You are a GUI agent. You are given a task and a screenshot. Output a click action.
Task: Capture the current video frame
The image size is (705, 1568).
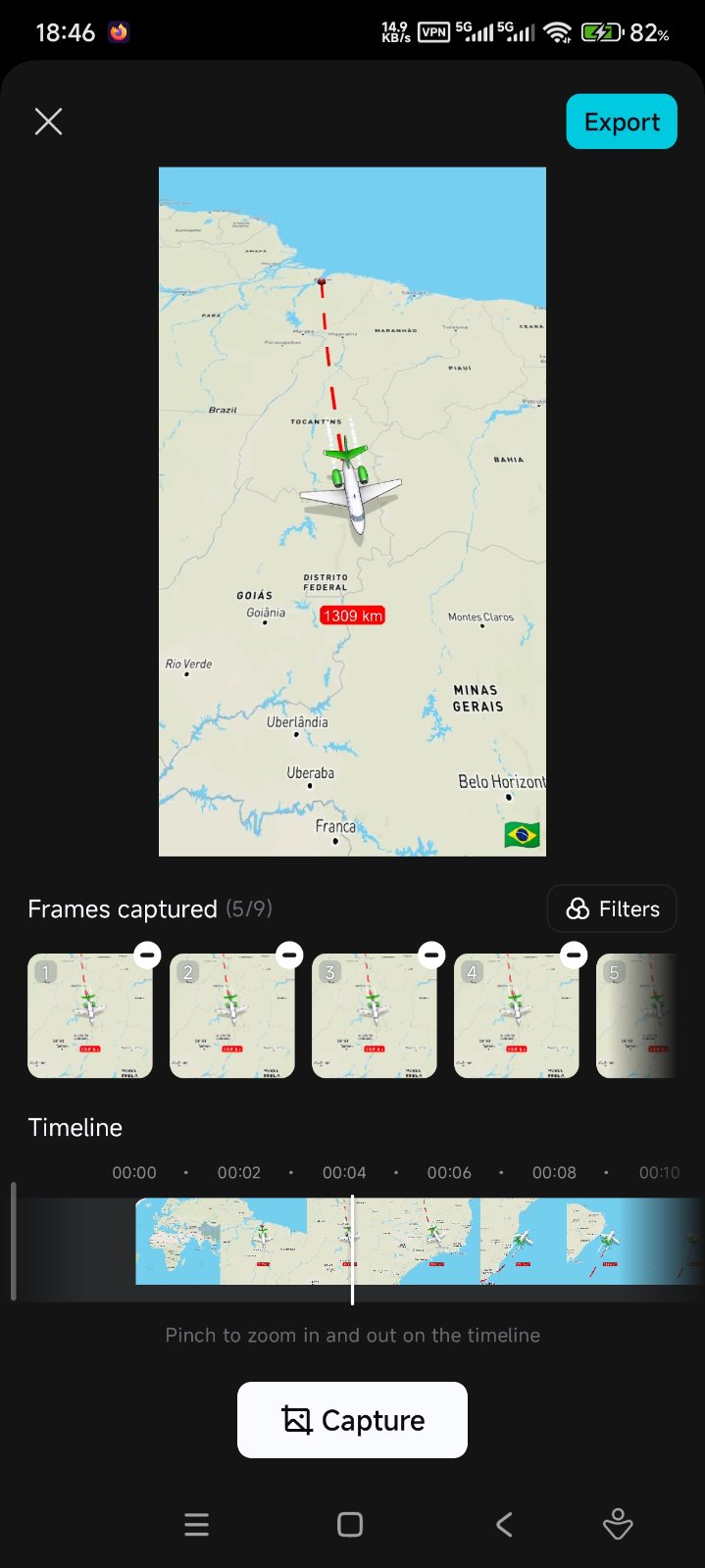pos(352,1420)
